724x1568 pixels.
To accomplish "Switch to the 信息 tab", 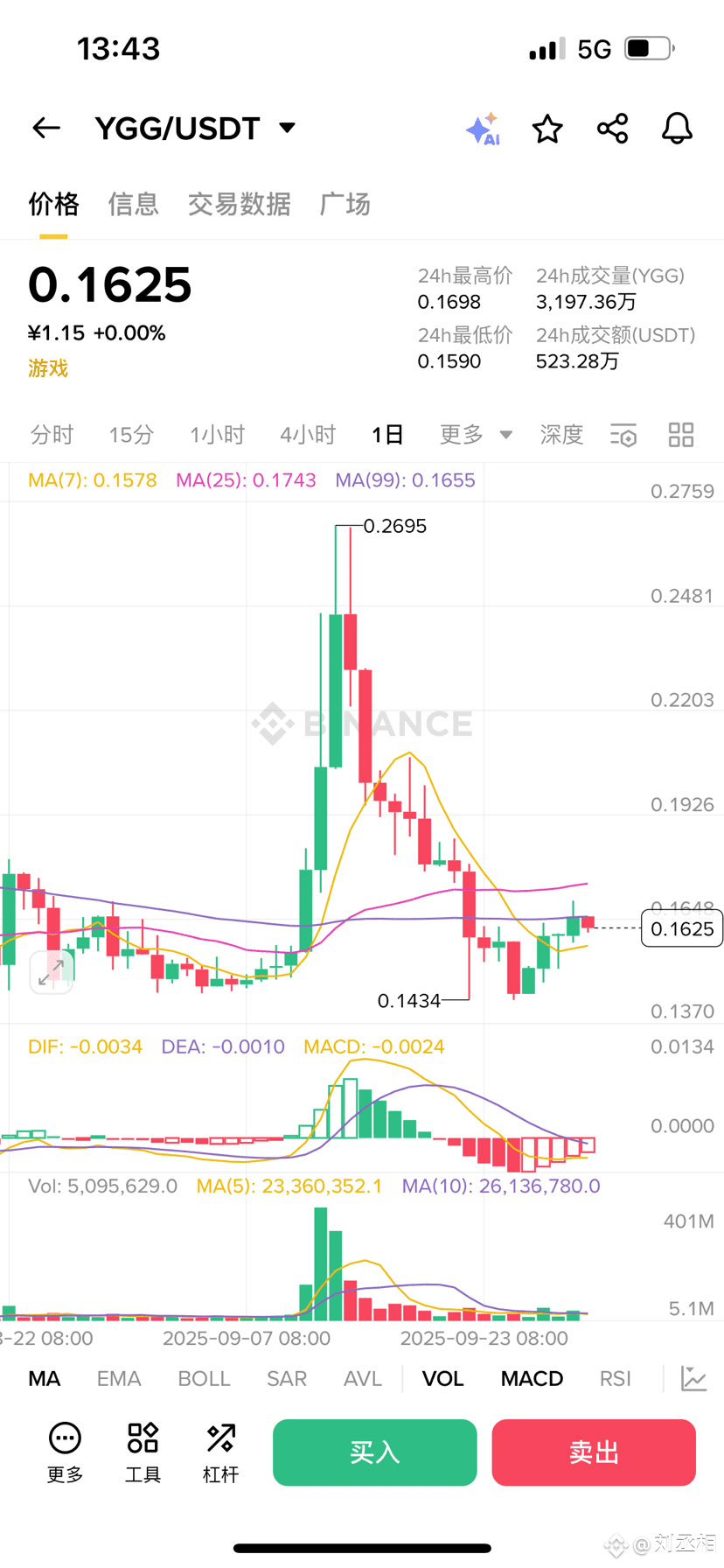I will point(133,204).
